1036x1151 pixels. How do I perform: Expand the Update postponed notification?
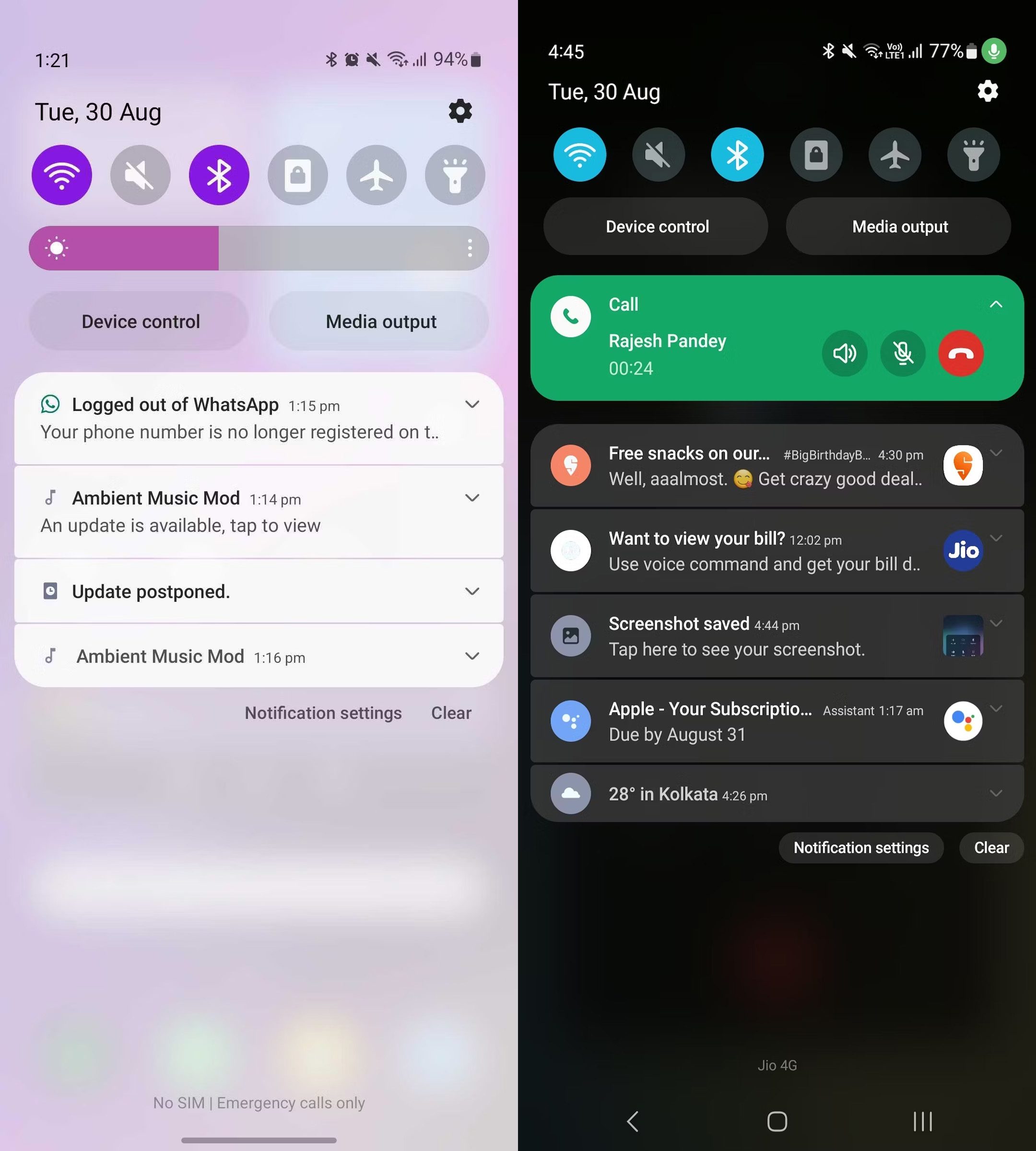472,591
